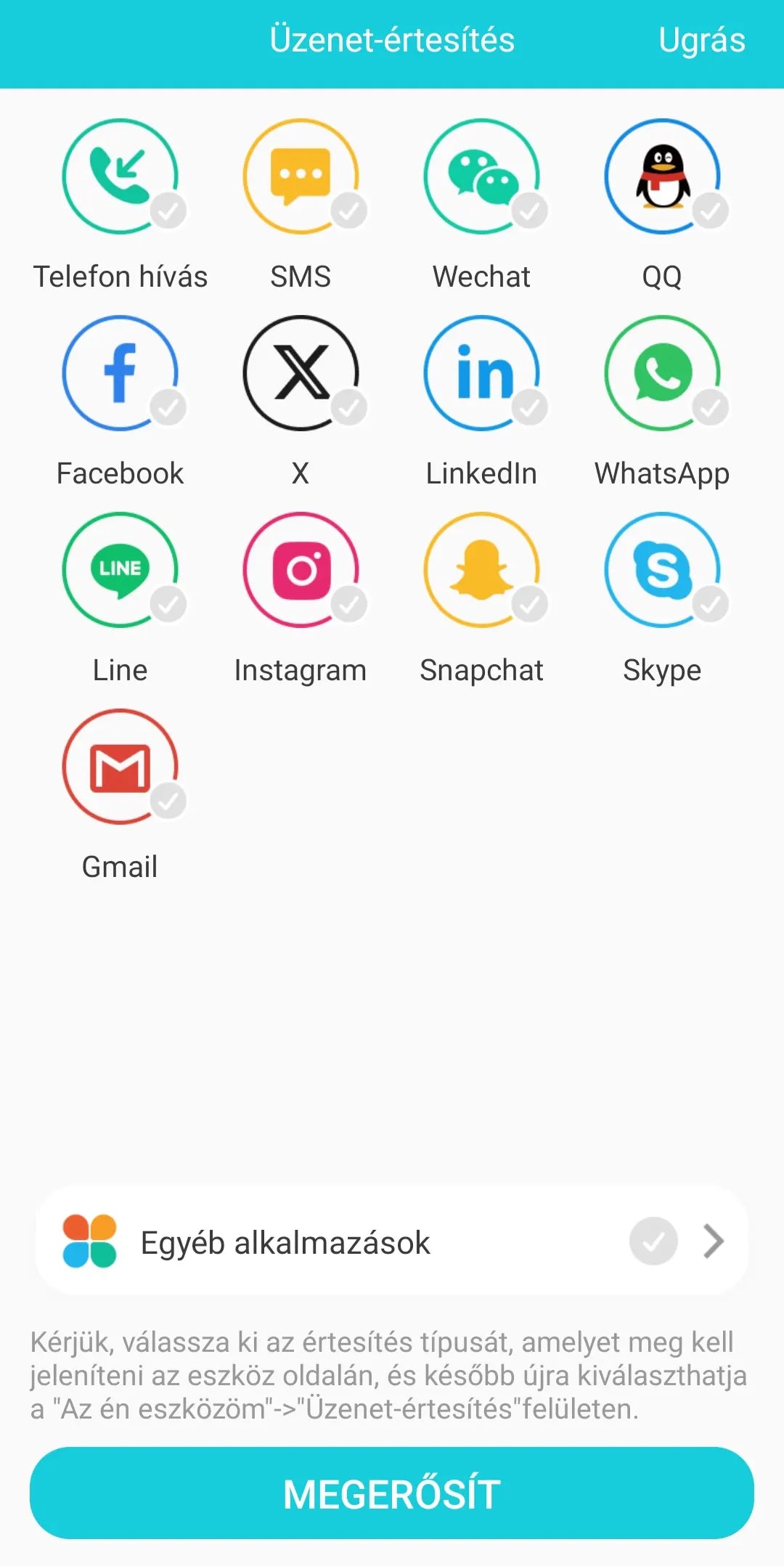Choose Line notifications
Image resolution: width=784 pixels, height=1566 pixels.
point(121,570)
